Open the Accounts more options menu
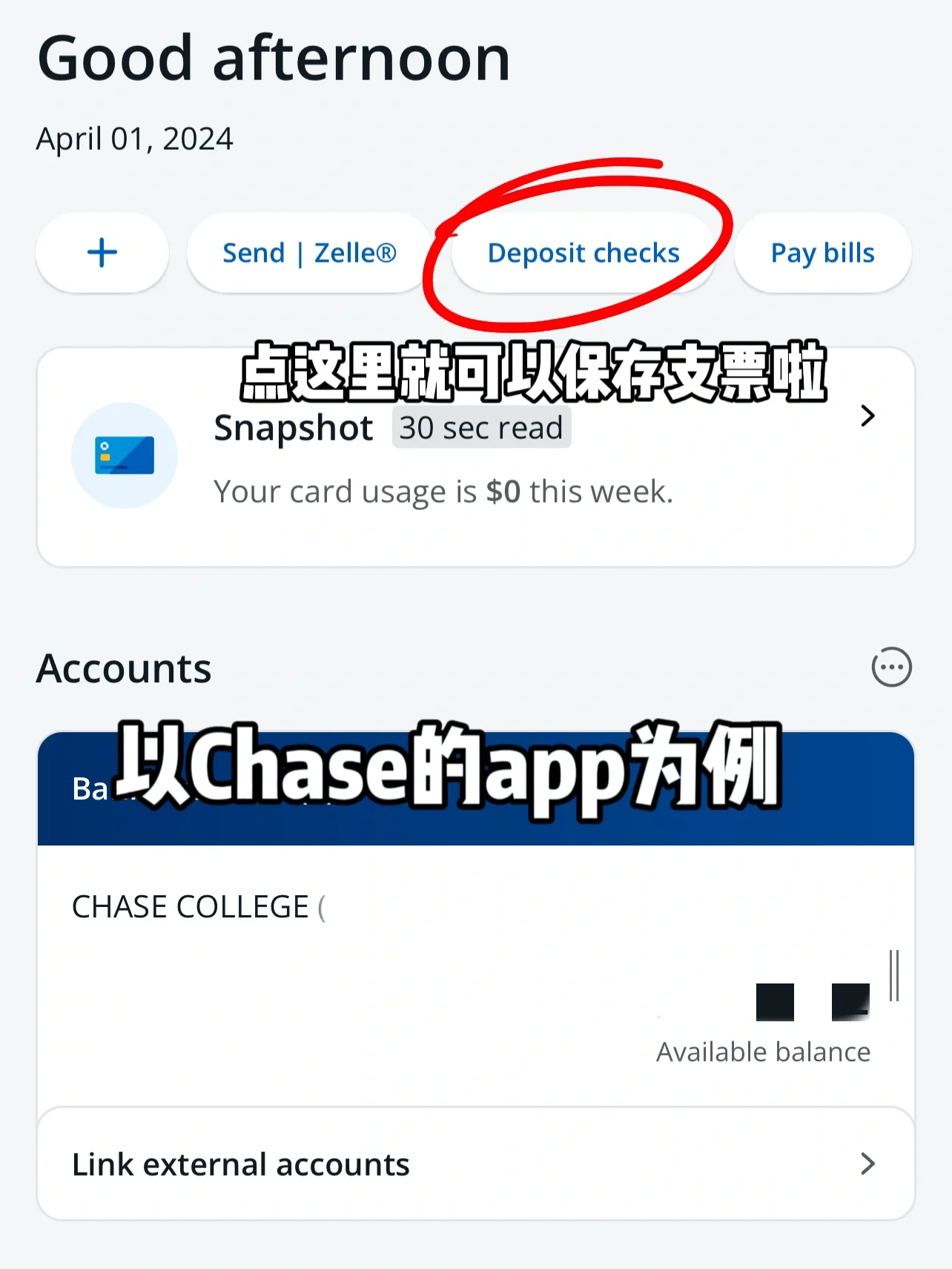This screenshot has width=952, height=1269. coord(891,668)
